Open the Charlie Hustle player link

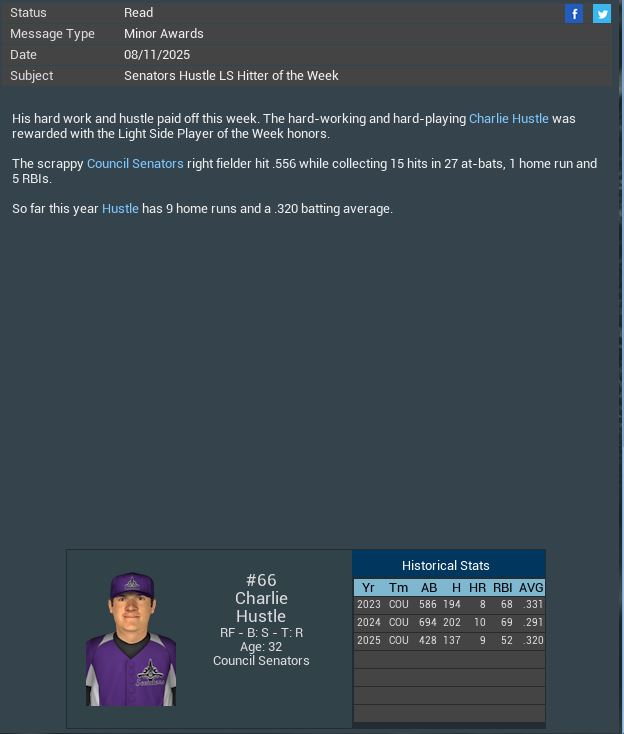coord(508,118)
